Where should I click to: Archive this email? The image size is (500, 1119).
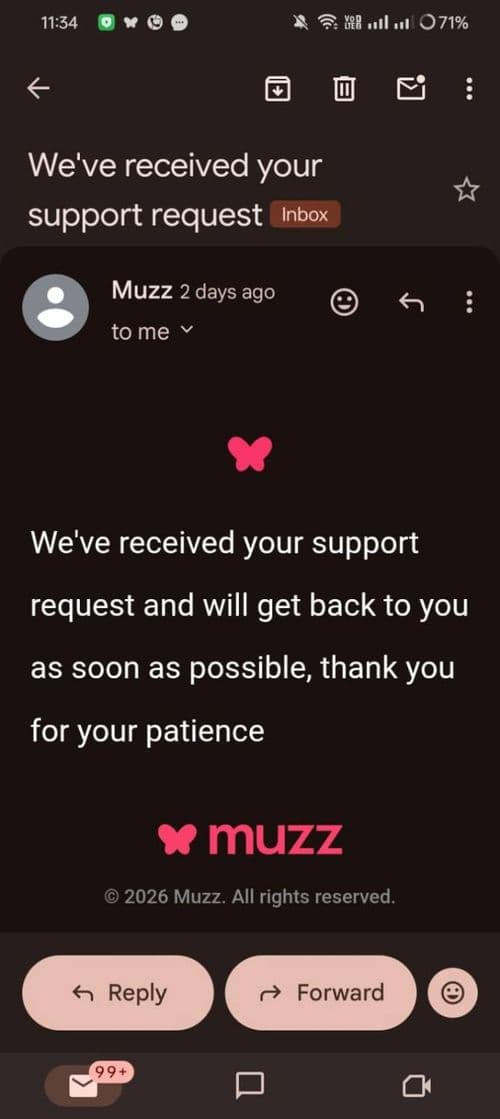tap(277, 88)
